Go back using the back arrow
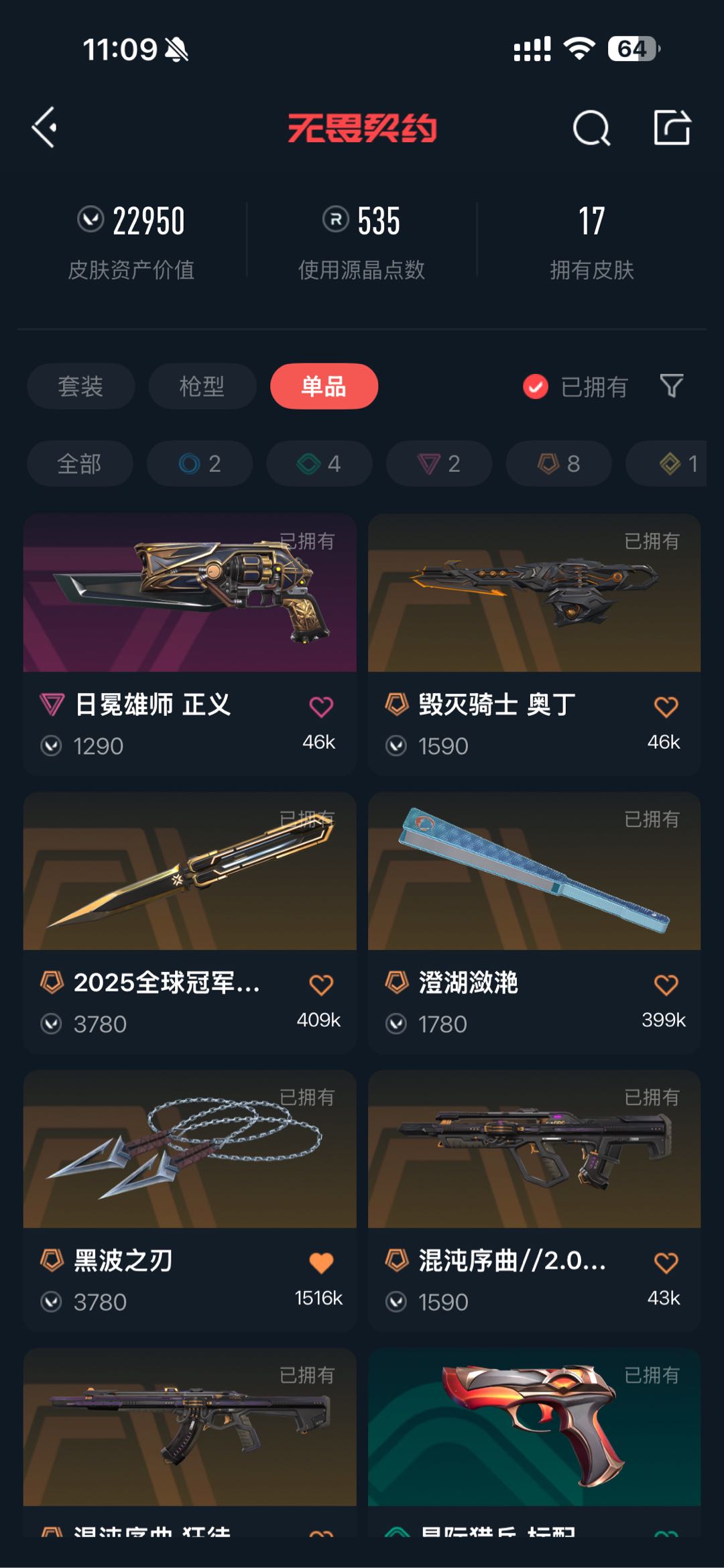The height and width of the screenshot is (1568, 724). [44, 127]
